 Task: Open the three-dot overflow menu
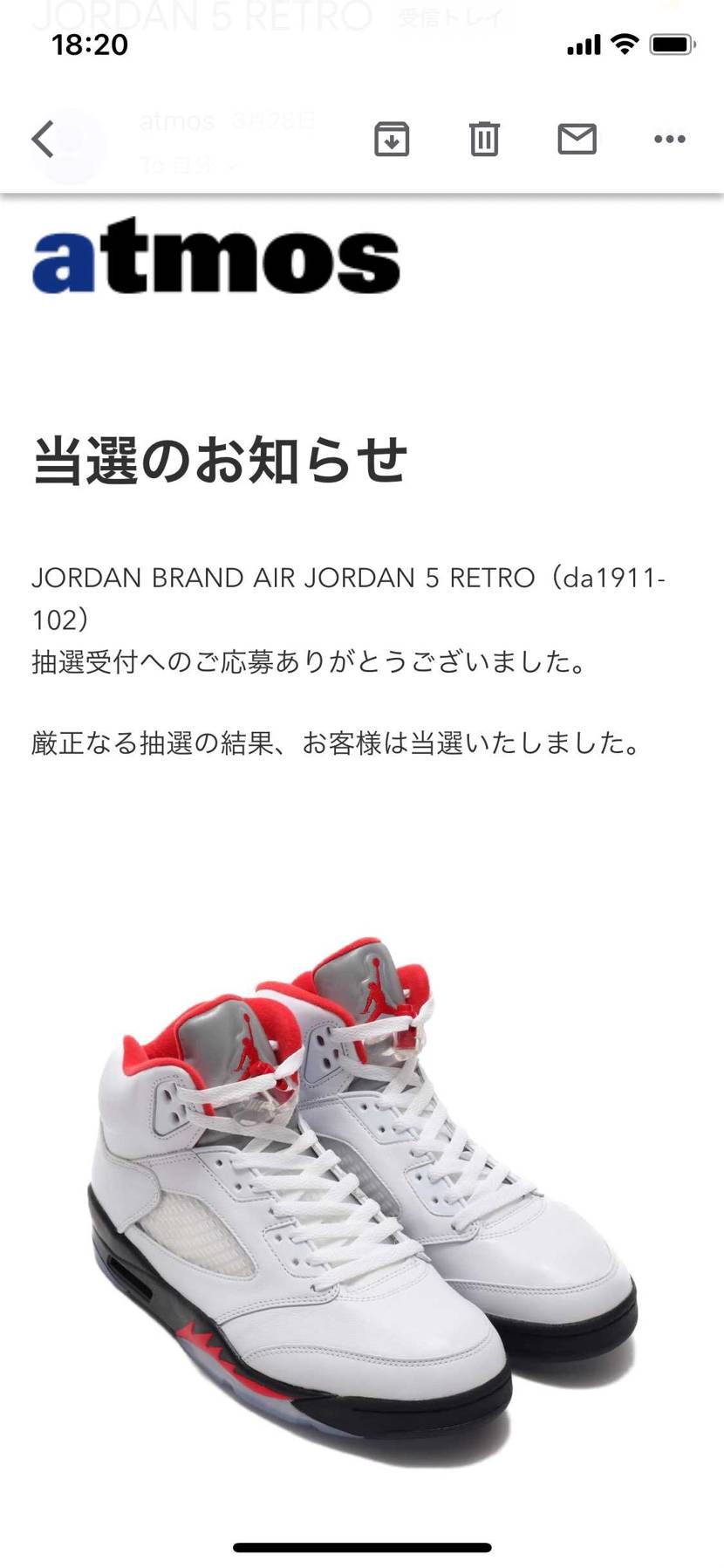[x=669, y=139]
